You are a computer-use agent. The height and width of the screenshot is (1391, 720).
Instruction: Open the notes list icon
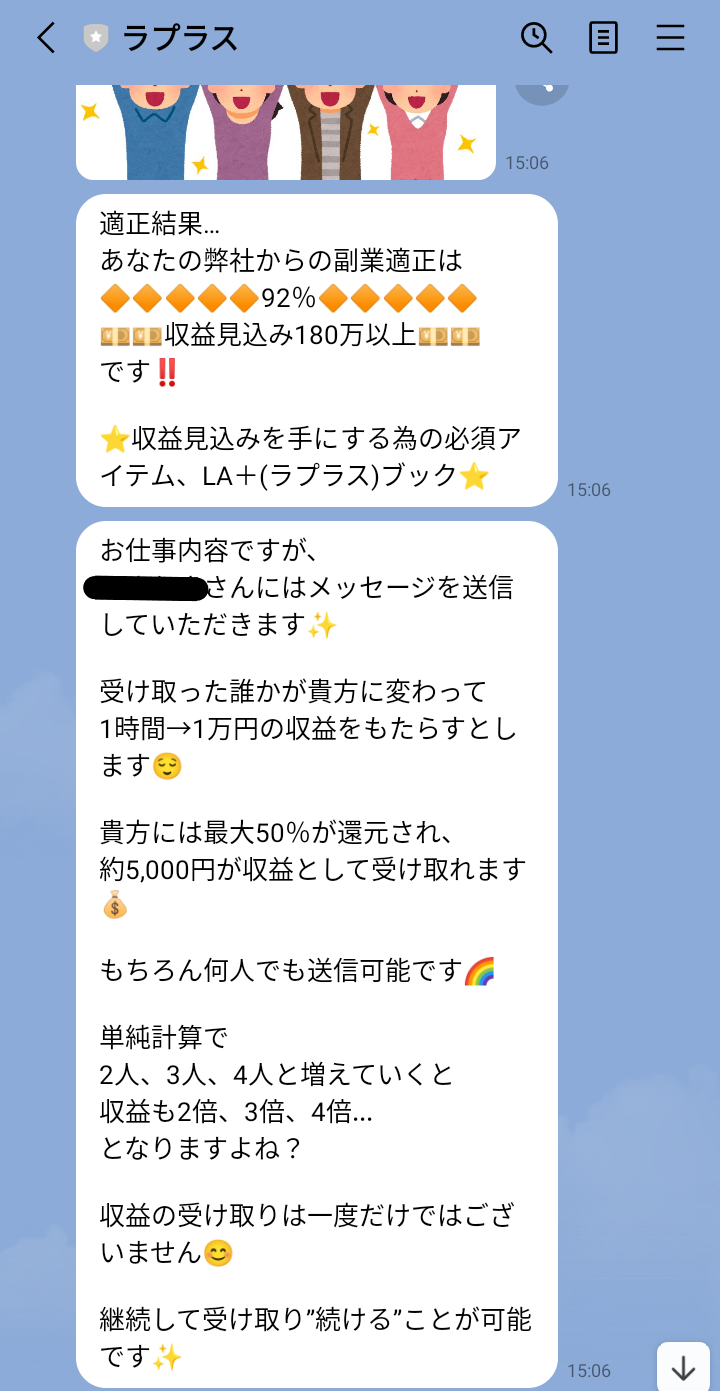tap(603, 39)
